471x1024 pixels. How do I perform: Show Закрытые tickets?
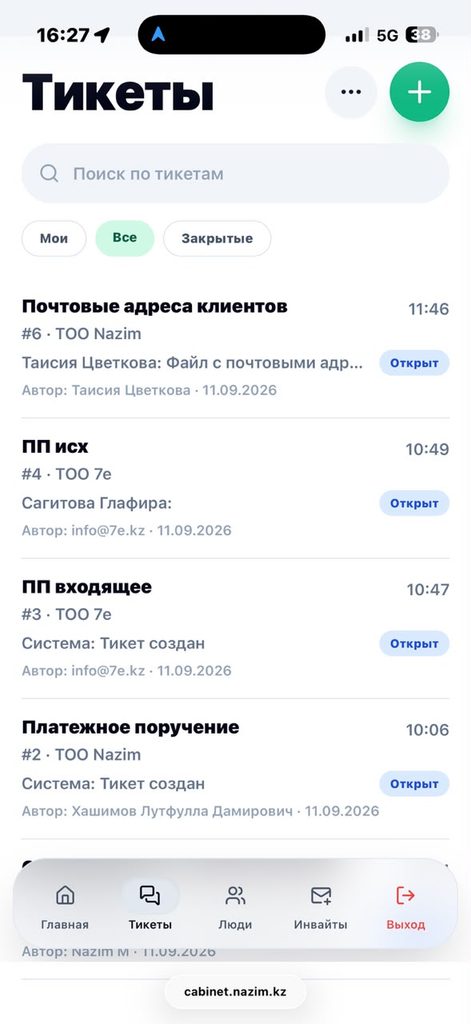pos(217,238)
